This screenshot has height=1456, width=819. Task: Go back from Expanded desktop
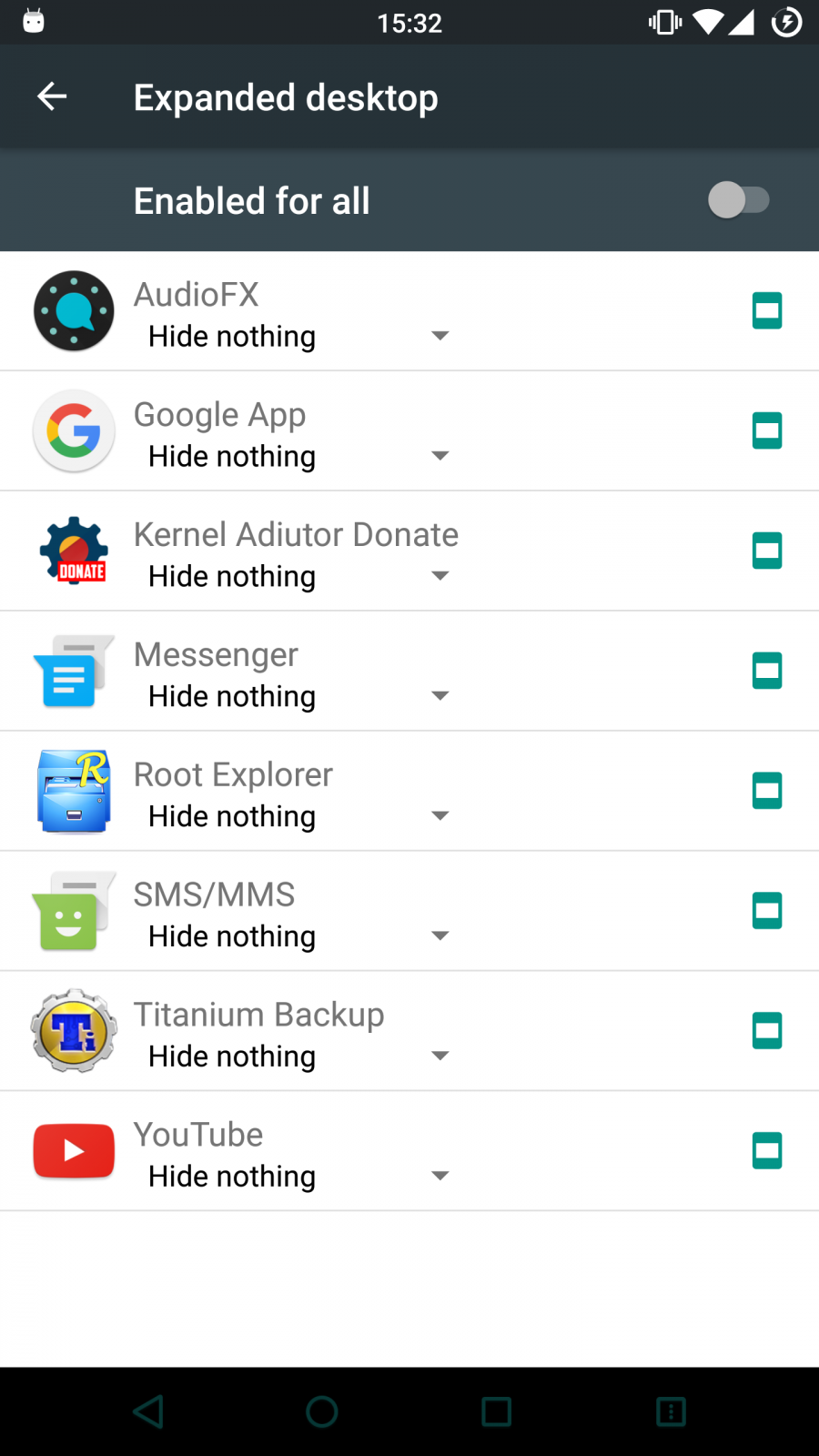point(52,96)
